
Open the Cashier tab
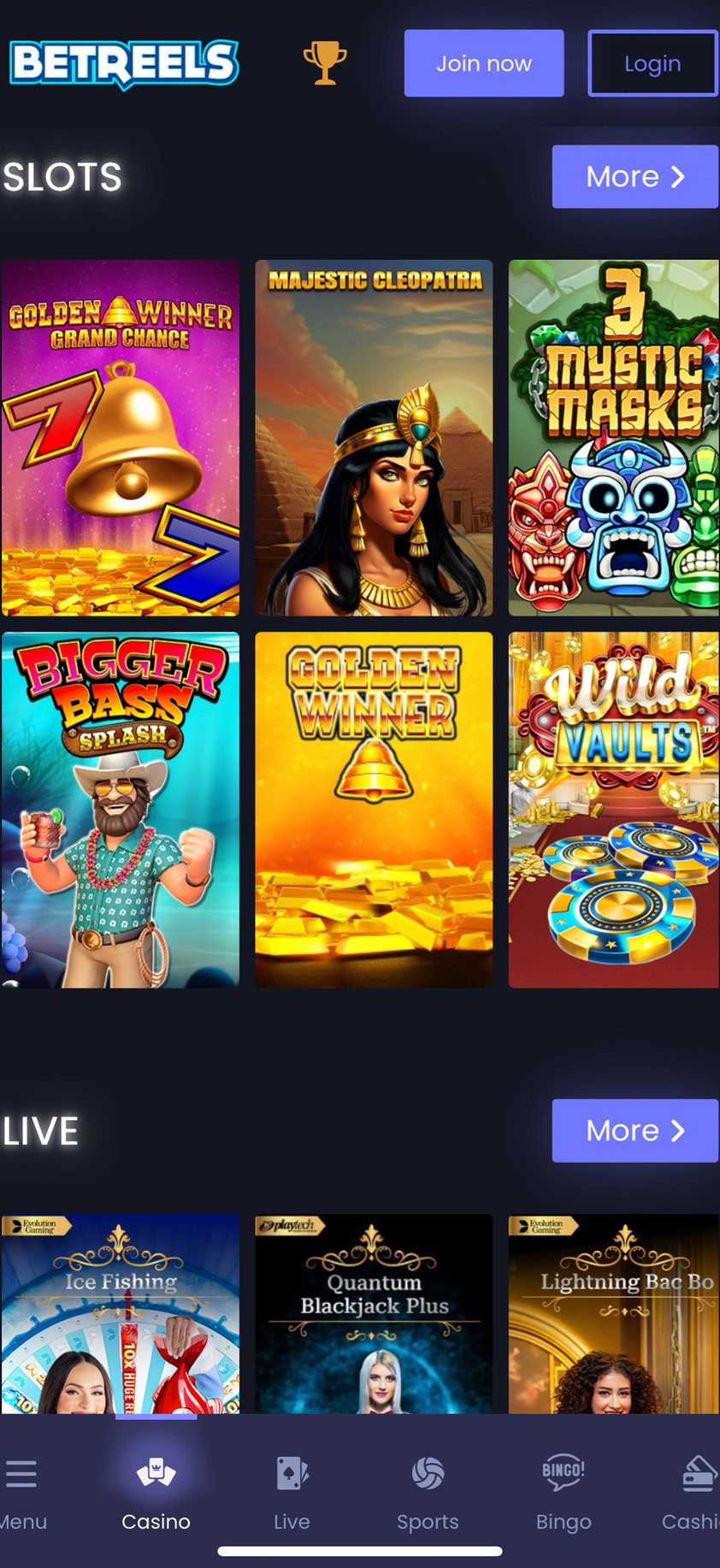[x=694, y=1491]
